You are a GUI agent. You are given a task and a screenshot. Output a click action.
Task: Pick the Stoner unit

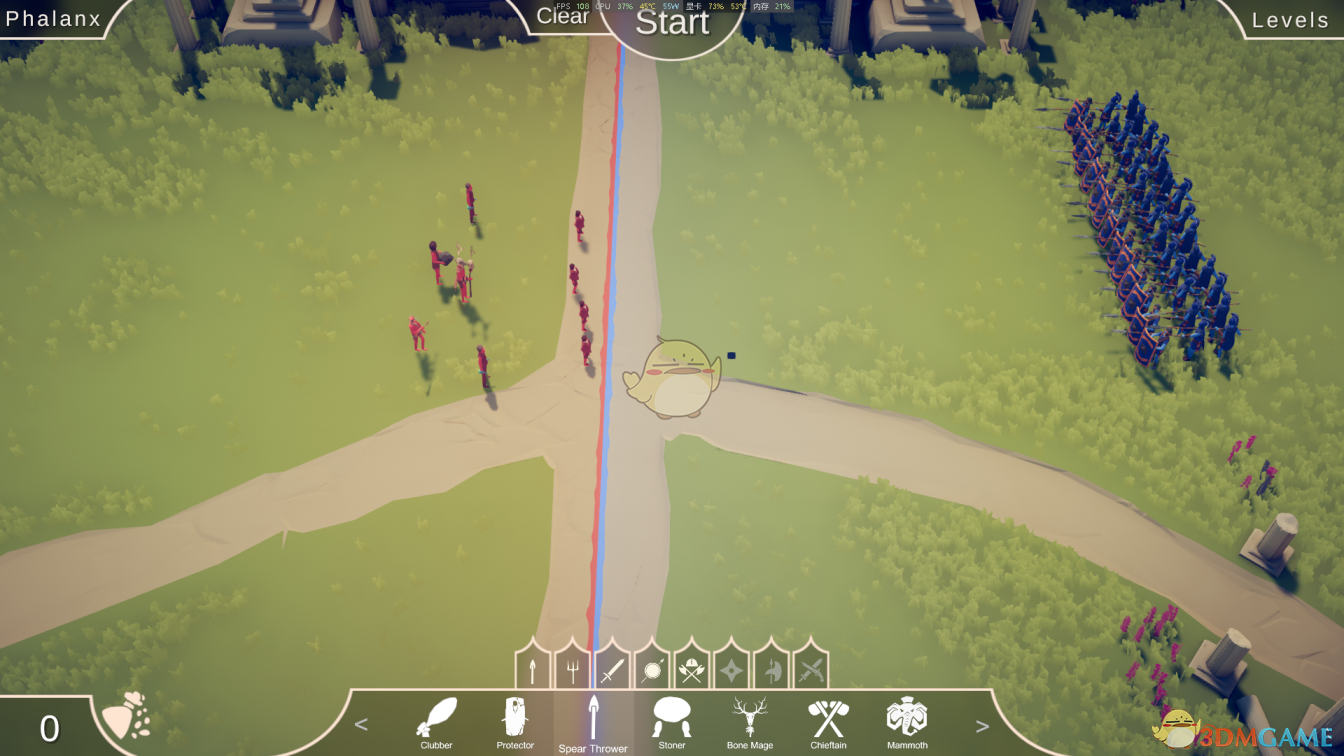point(672,722)
